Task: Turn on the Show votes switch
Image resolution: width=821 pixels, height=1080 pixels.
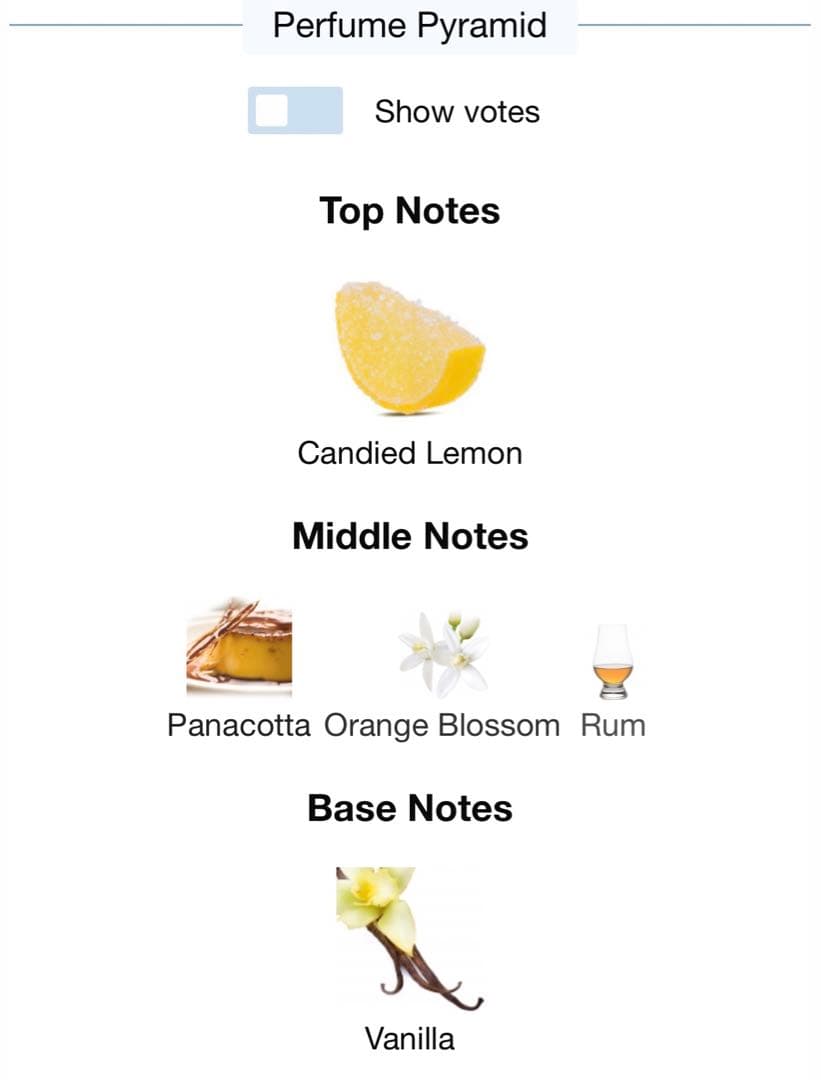Action: [x=295, y=111]
